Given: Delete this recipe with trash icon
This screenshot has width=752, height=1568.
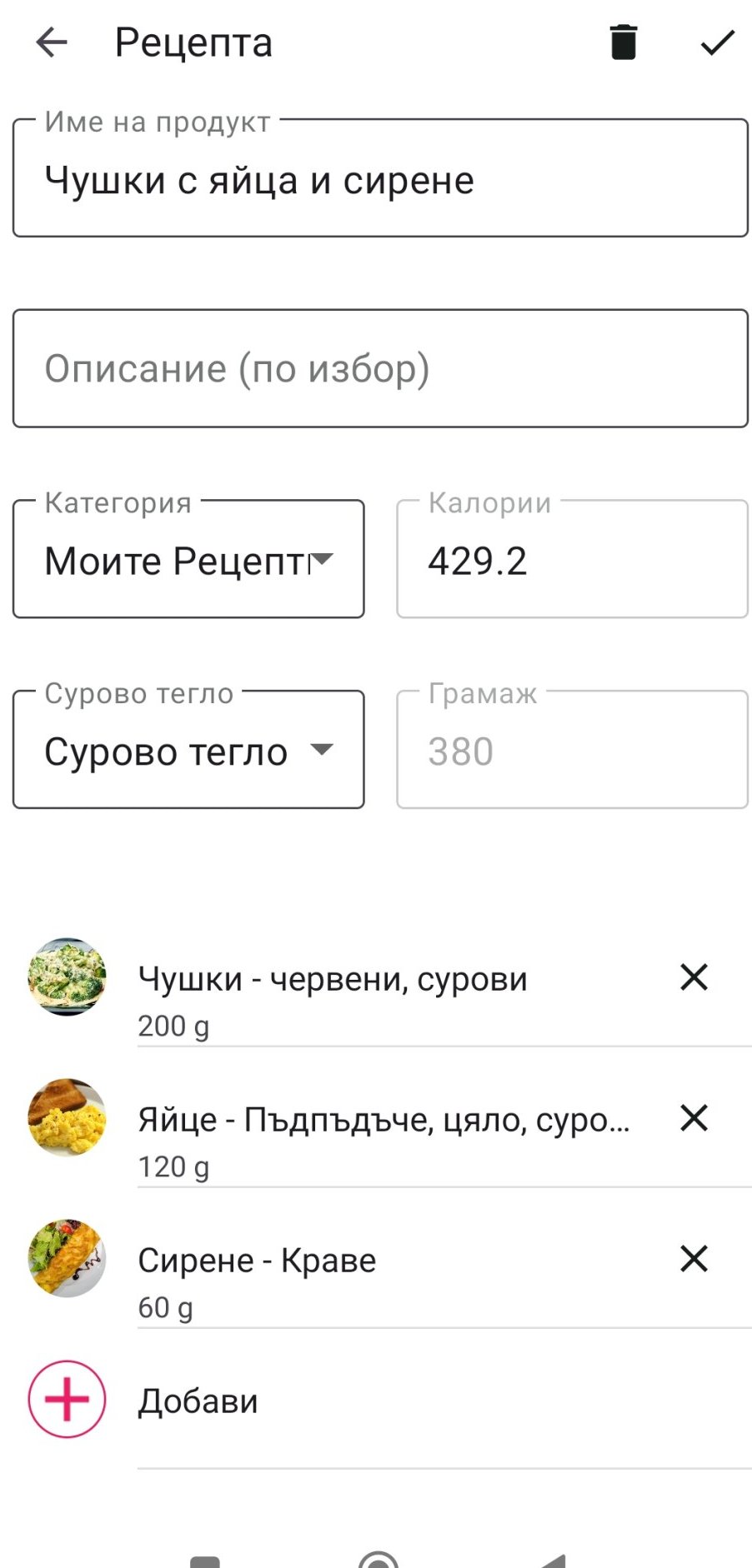Looking at the screenshot, I should pos(623,42).
